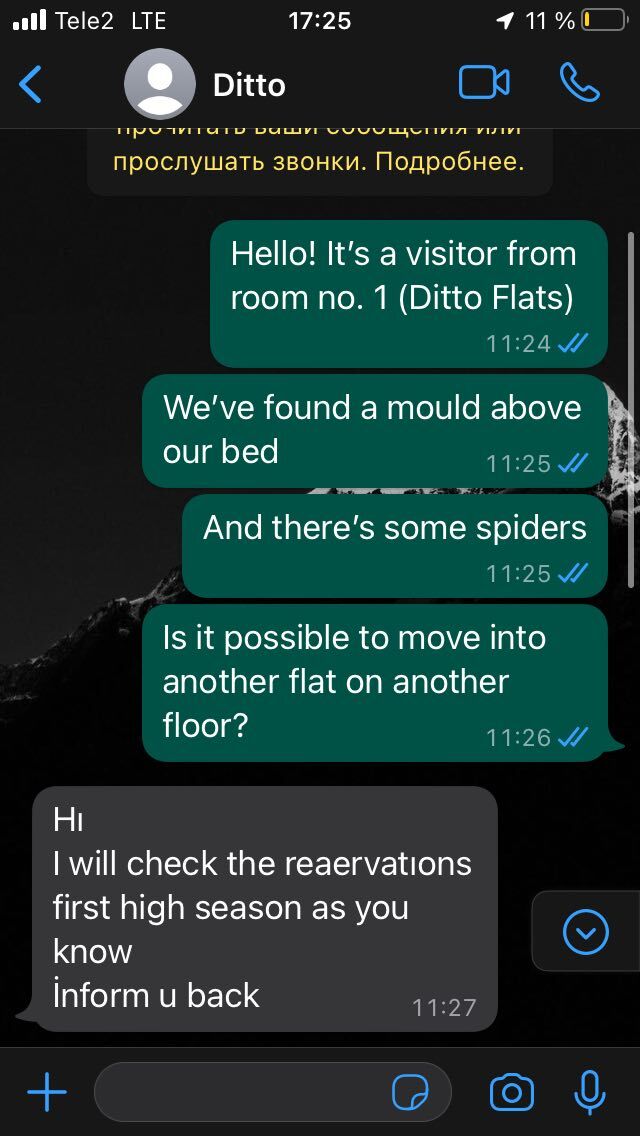Viewport: 640px width, 1136px height.
Task: Start a voice call with Ditto
Action: pos(579,83)
